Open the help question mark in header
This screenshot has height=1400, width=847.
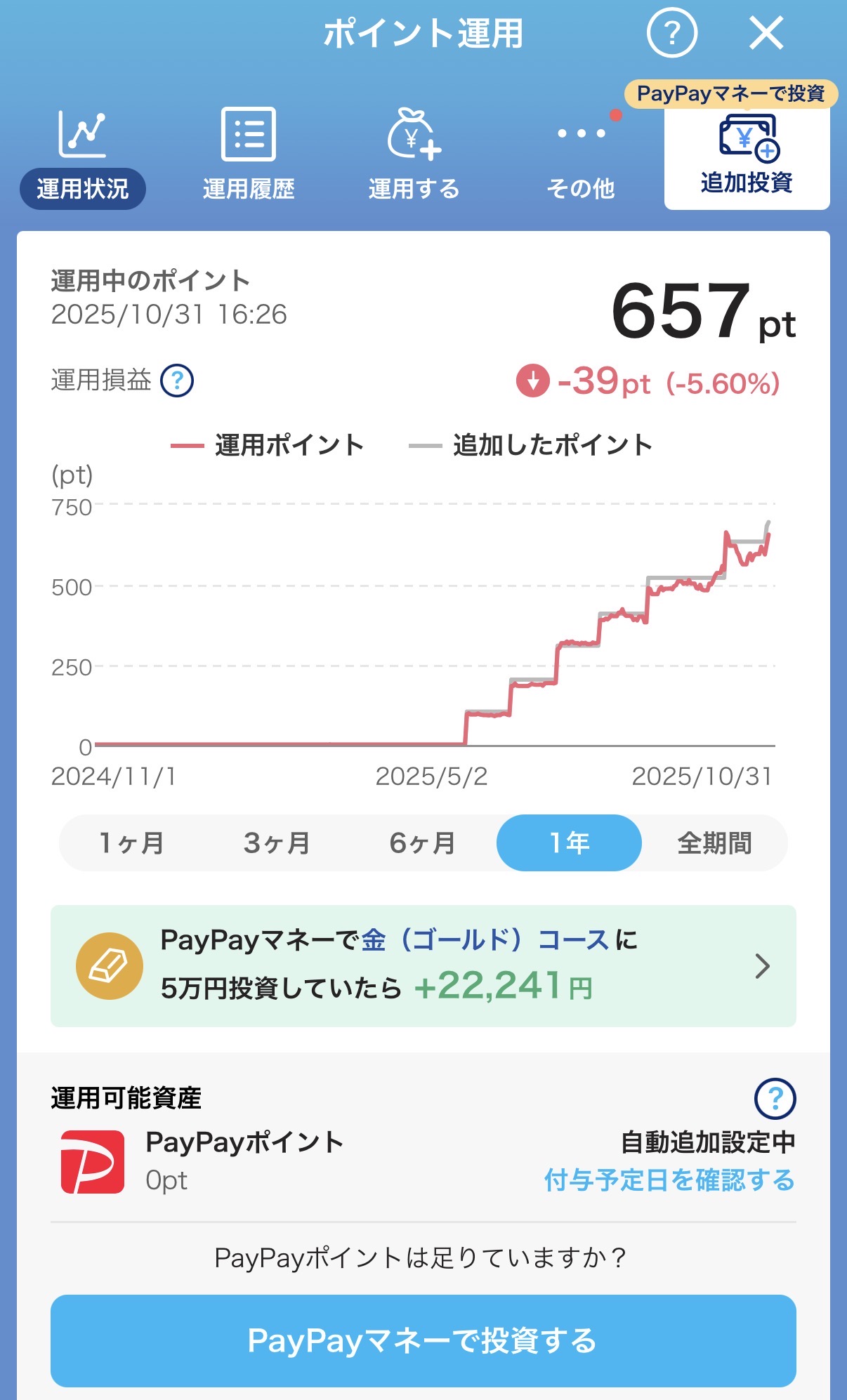[x=671, y=33]
